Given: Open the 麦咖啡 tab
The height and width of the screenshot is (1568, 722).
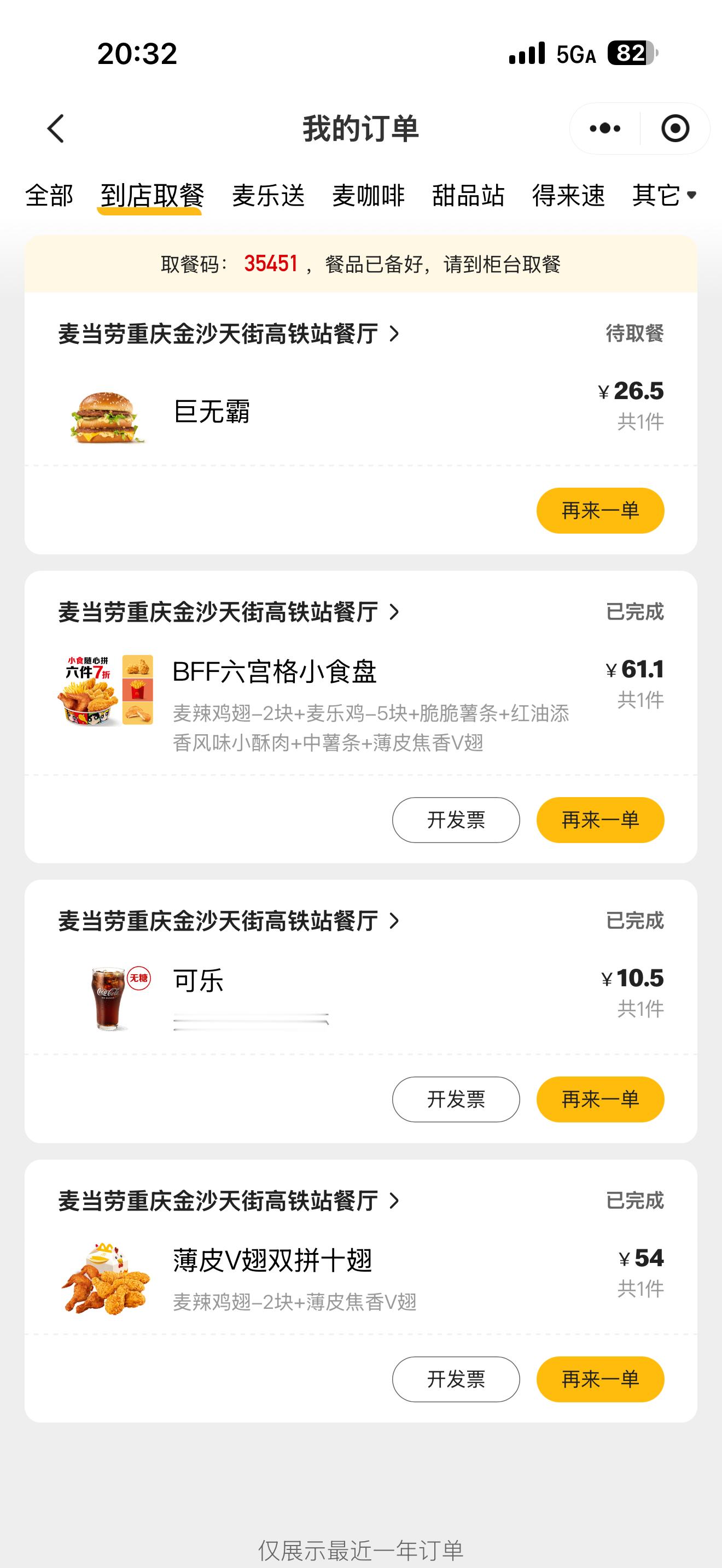Looking at the screenshot, I should coord(368,196).
